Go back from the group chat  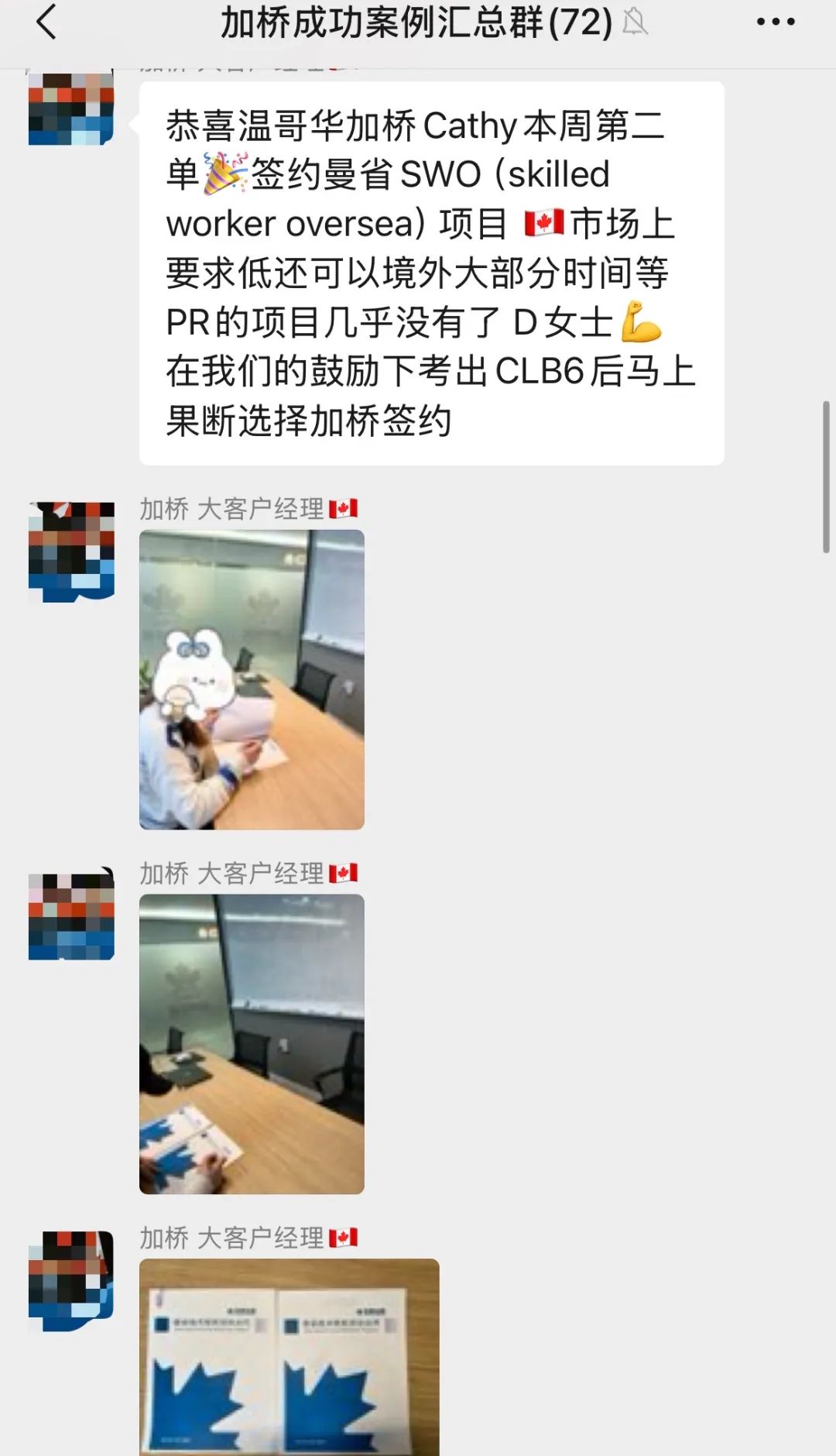click(x=46, y=22)
